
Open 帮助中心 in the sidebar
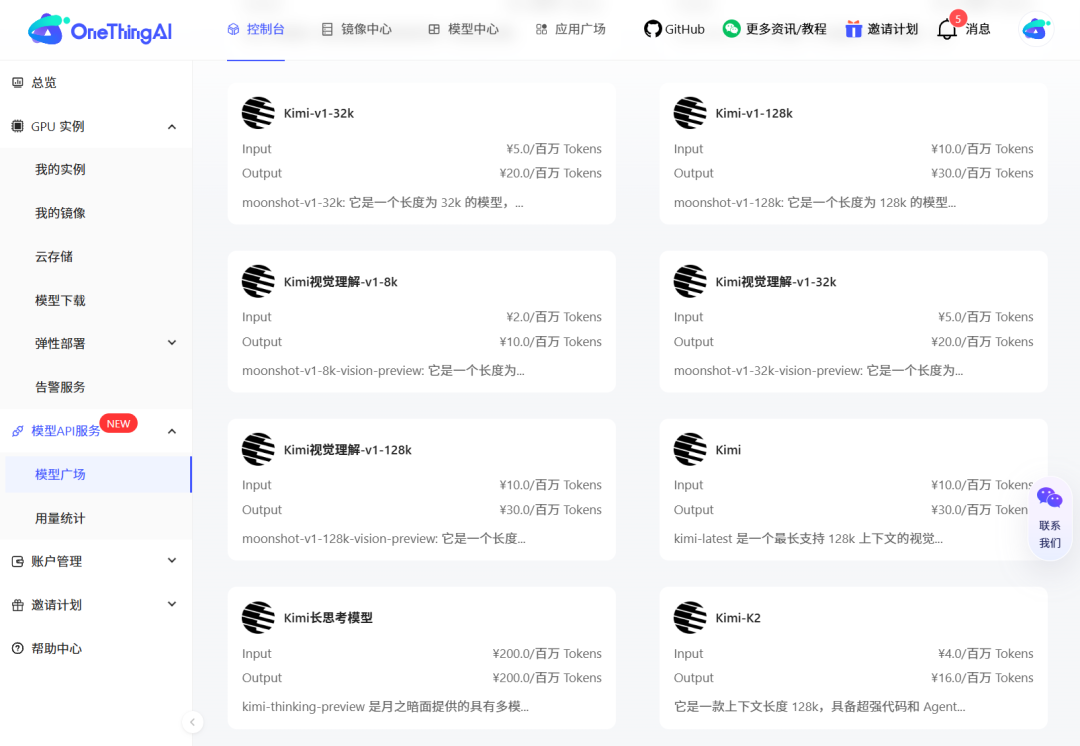(x=56, y=649)
